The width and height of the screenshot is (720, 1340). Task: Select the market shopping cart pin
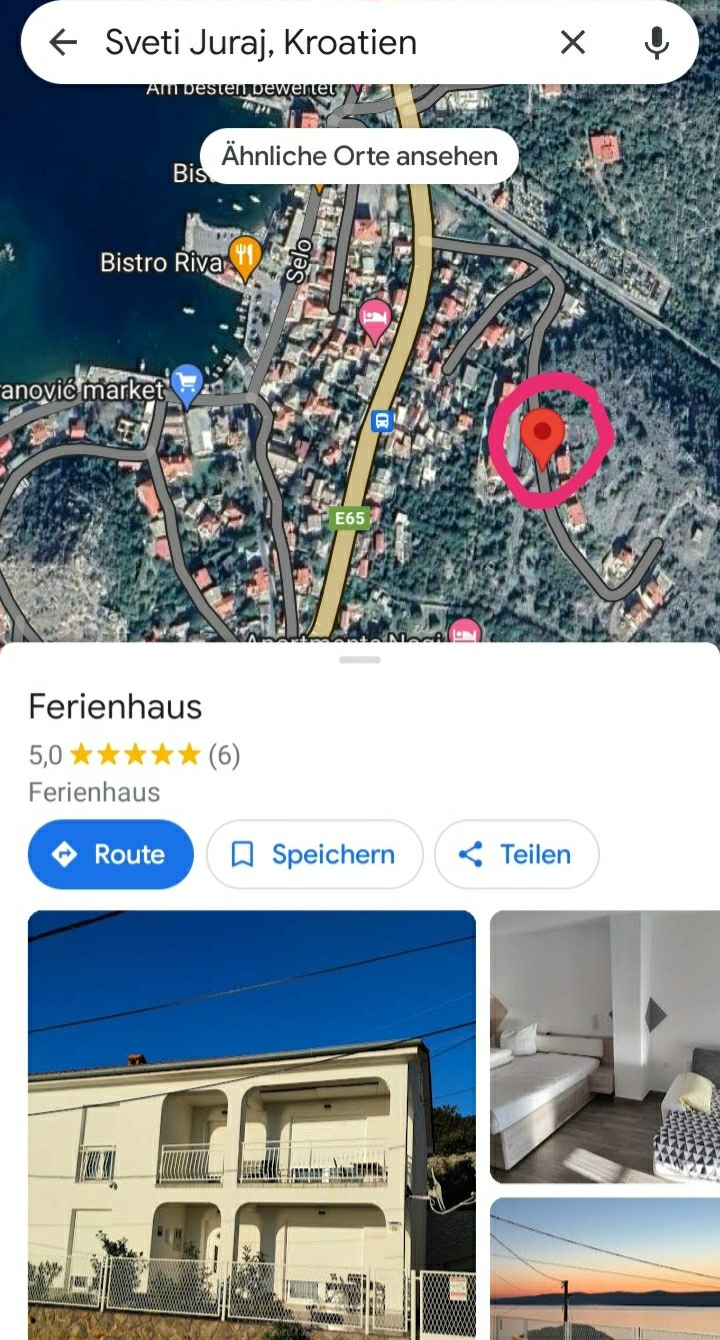tap(187, 385)
